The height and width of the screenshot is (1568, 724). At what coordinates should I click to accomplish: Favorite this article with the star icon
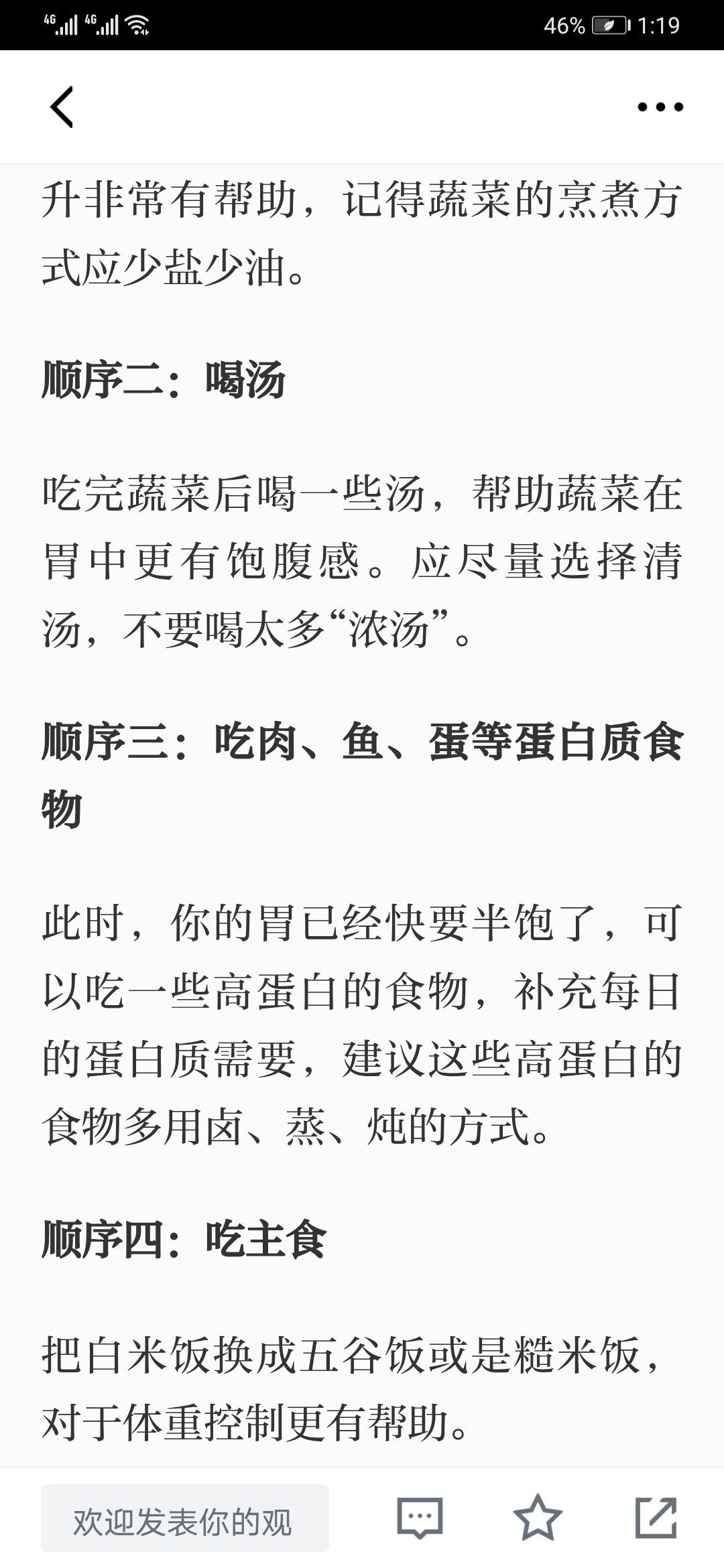tap(538, 1517)
